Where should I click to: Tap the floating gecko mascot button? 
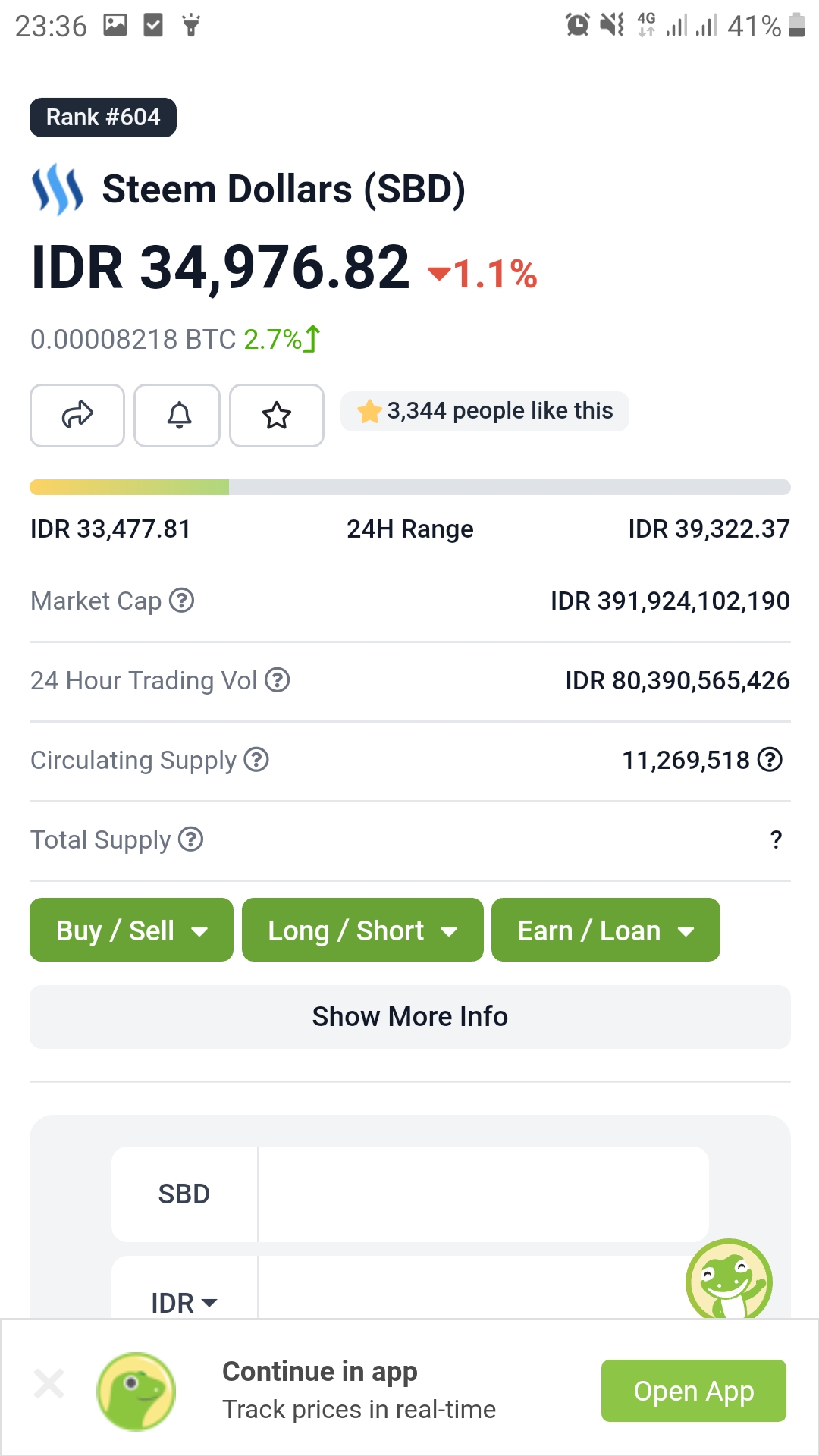[729, 1280]
